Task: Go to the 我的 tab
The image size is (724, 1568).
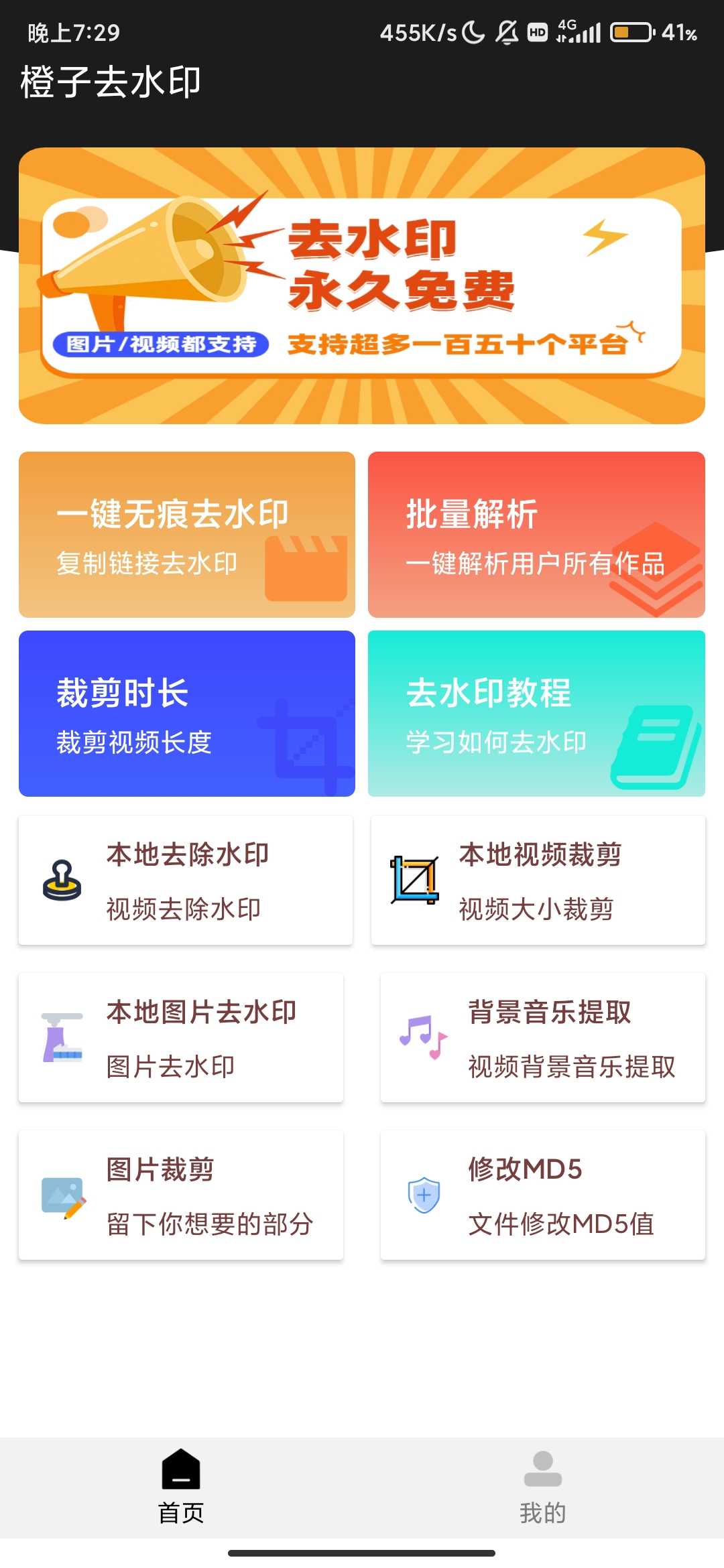Action: point(543,1486)
